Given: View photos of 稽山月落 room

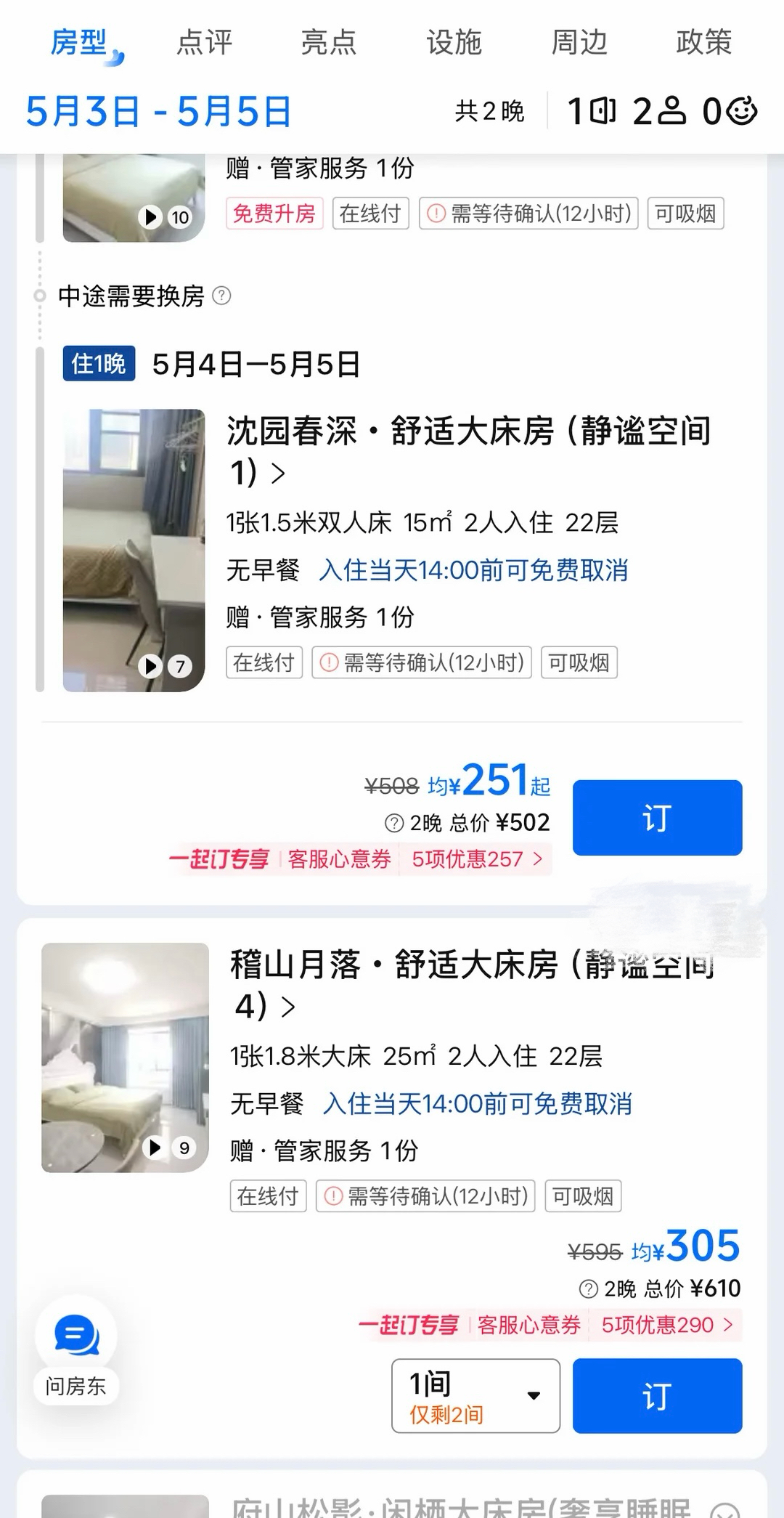Looking at the screenshot, I should pyautogui.click(x=125, y=1057).
